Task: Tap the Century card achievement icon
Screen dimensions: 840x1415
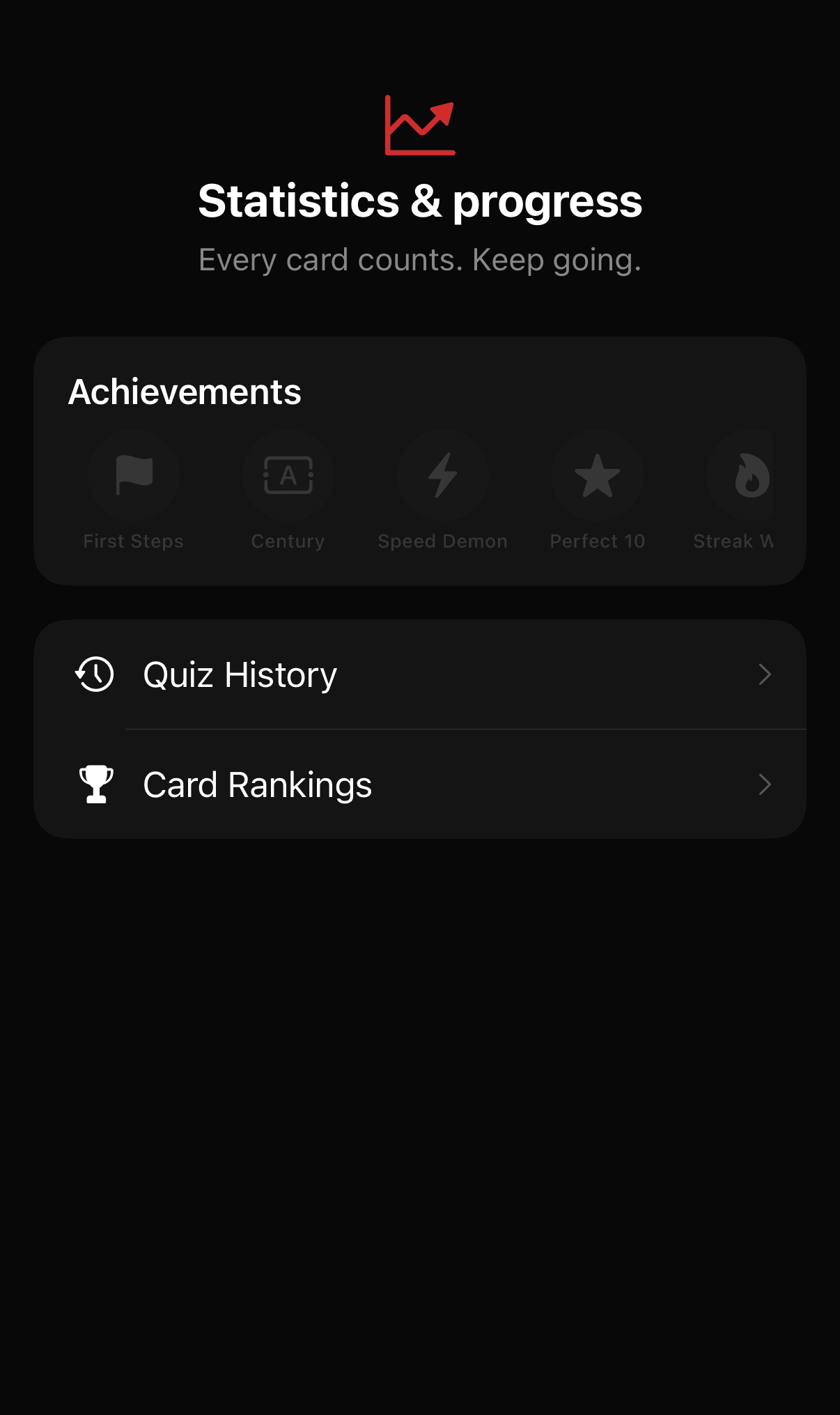Action: pos(288,475)
